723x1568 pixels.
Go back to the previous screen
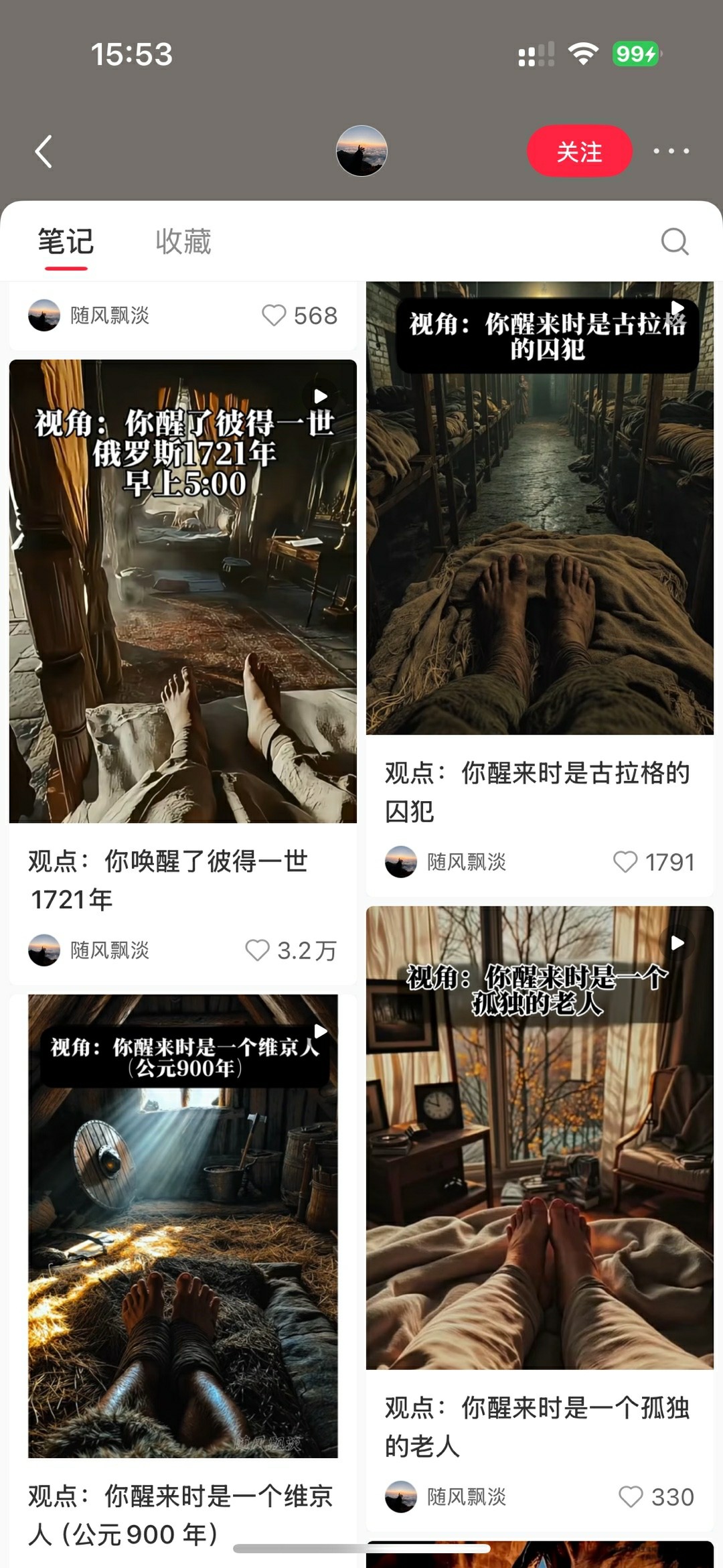tap(44, 151)
